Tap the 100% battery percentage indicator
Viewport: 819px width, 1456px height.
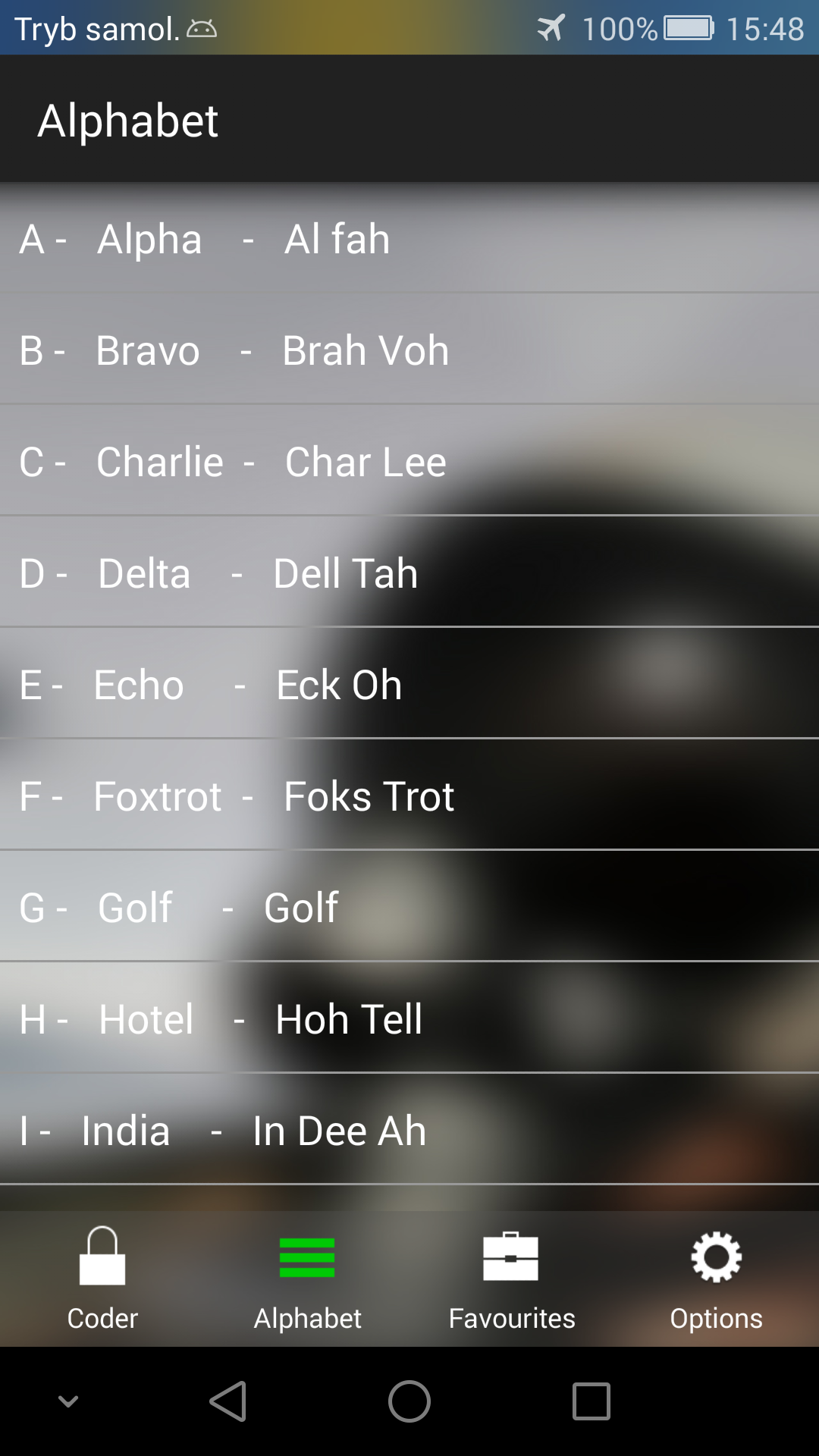click(x=619, y=28)
